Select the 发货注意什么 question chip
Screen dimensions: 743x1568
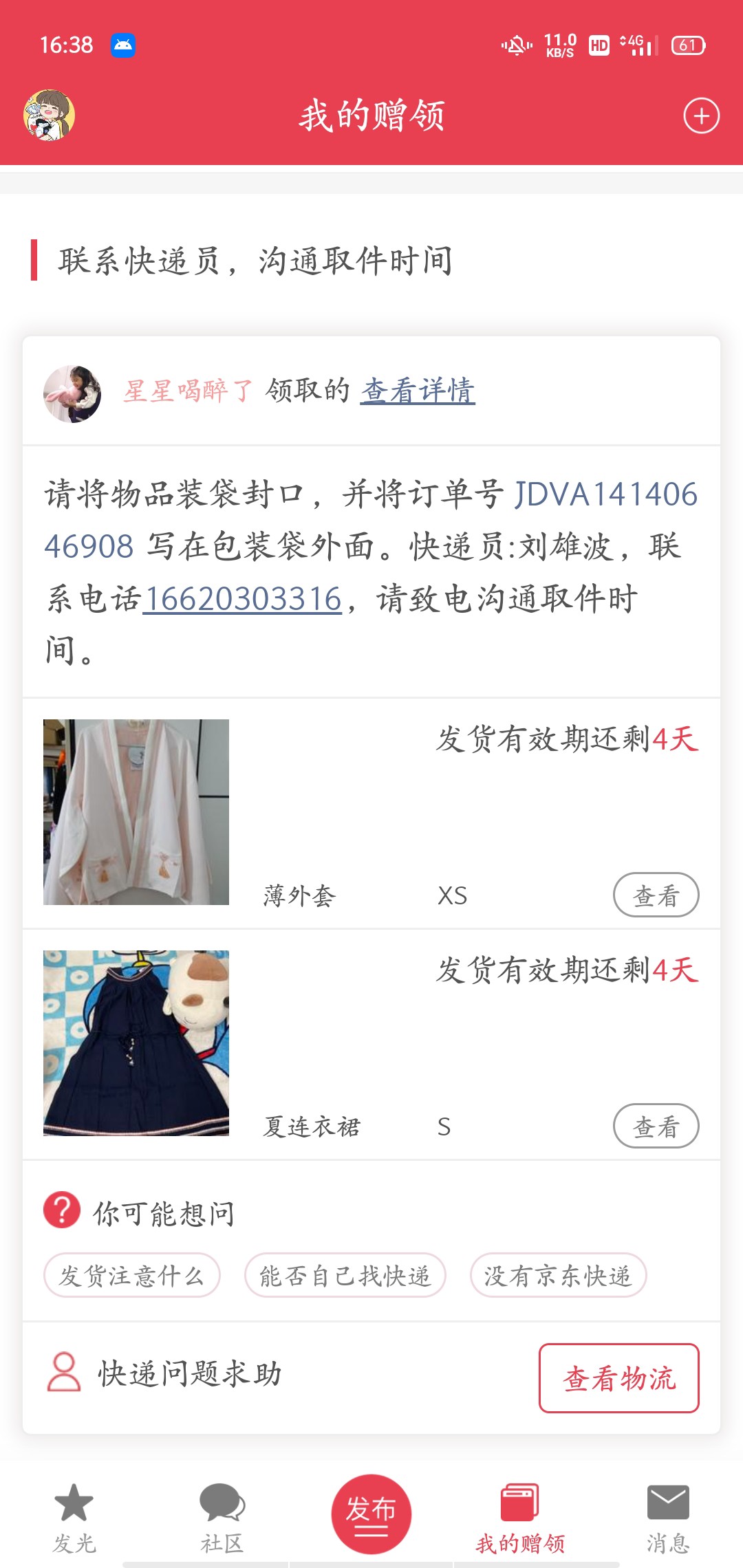pos(131,1276)
